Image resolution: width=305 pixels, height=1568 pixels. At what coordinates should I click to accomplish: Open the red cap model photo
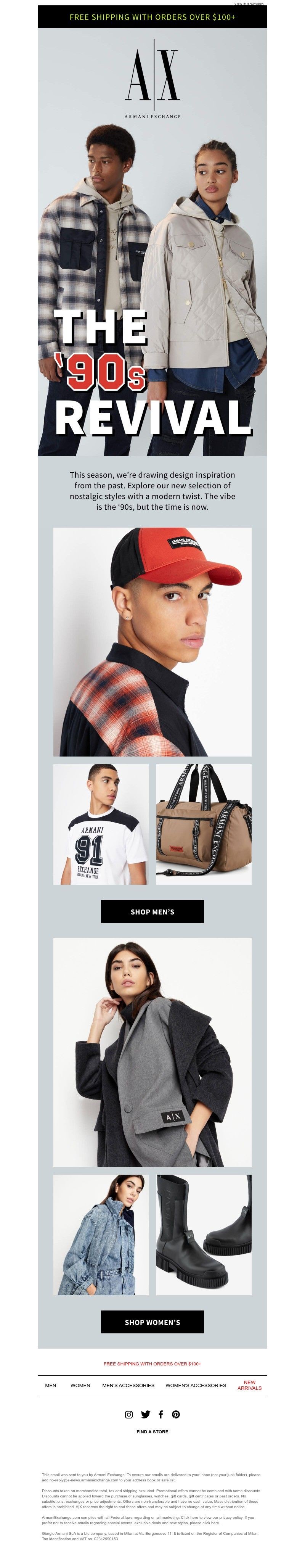click(152, 642)
